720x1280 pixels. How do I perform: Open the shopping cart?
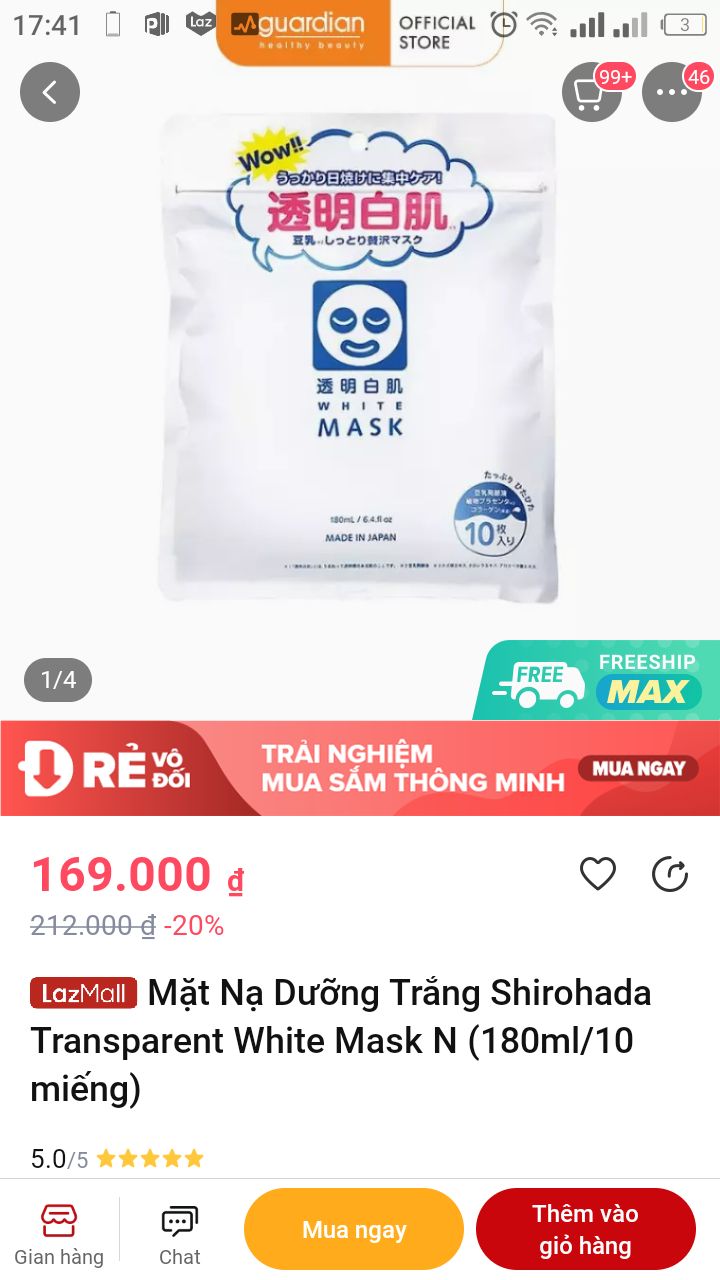[x=591, y=93]
